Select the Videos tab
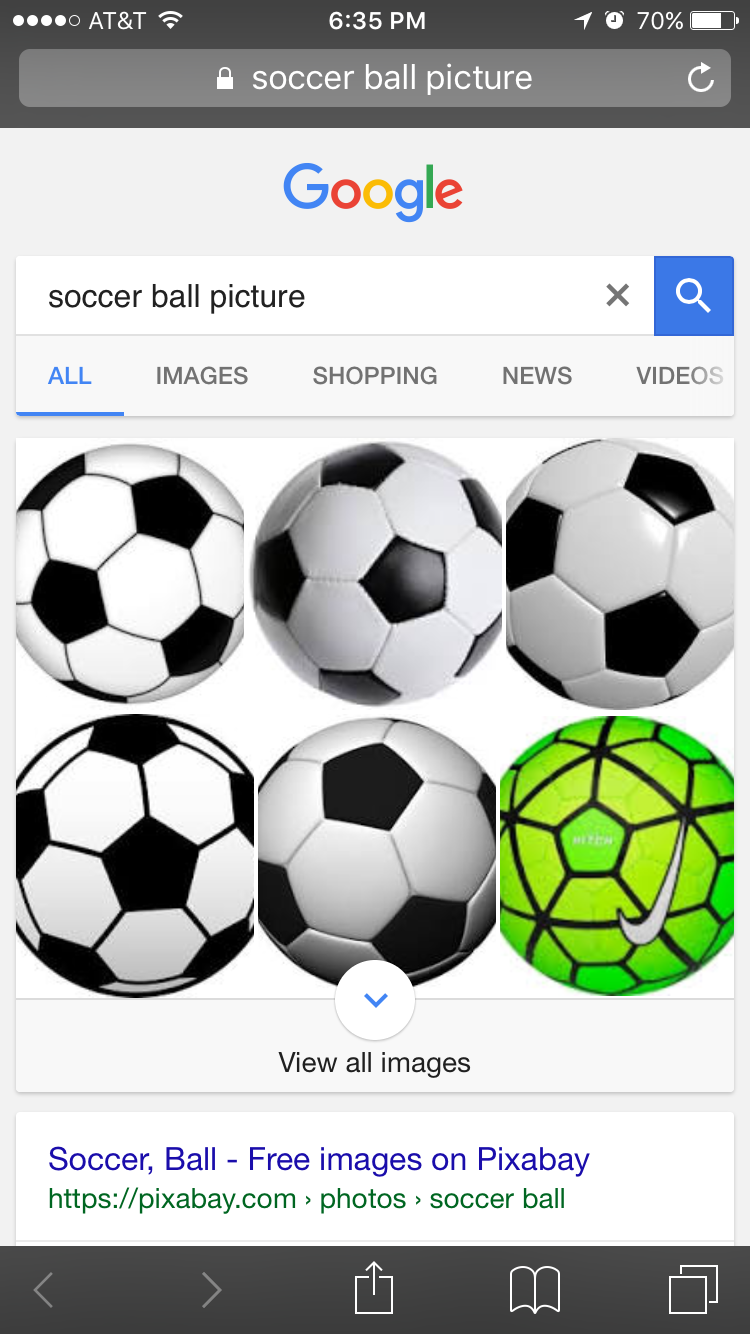Image resolution: width=750 pixels, height=1334 pixels. click(x=679, y=376)
